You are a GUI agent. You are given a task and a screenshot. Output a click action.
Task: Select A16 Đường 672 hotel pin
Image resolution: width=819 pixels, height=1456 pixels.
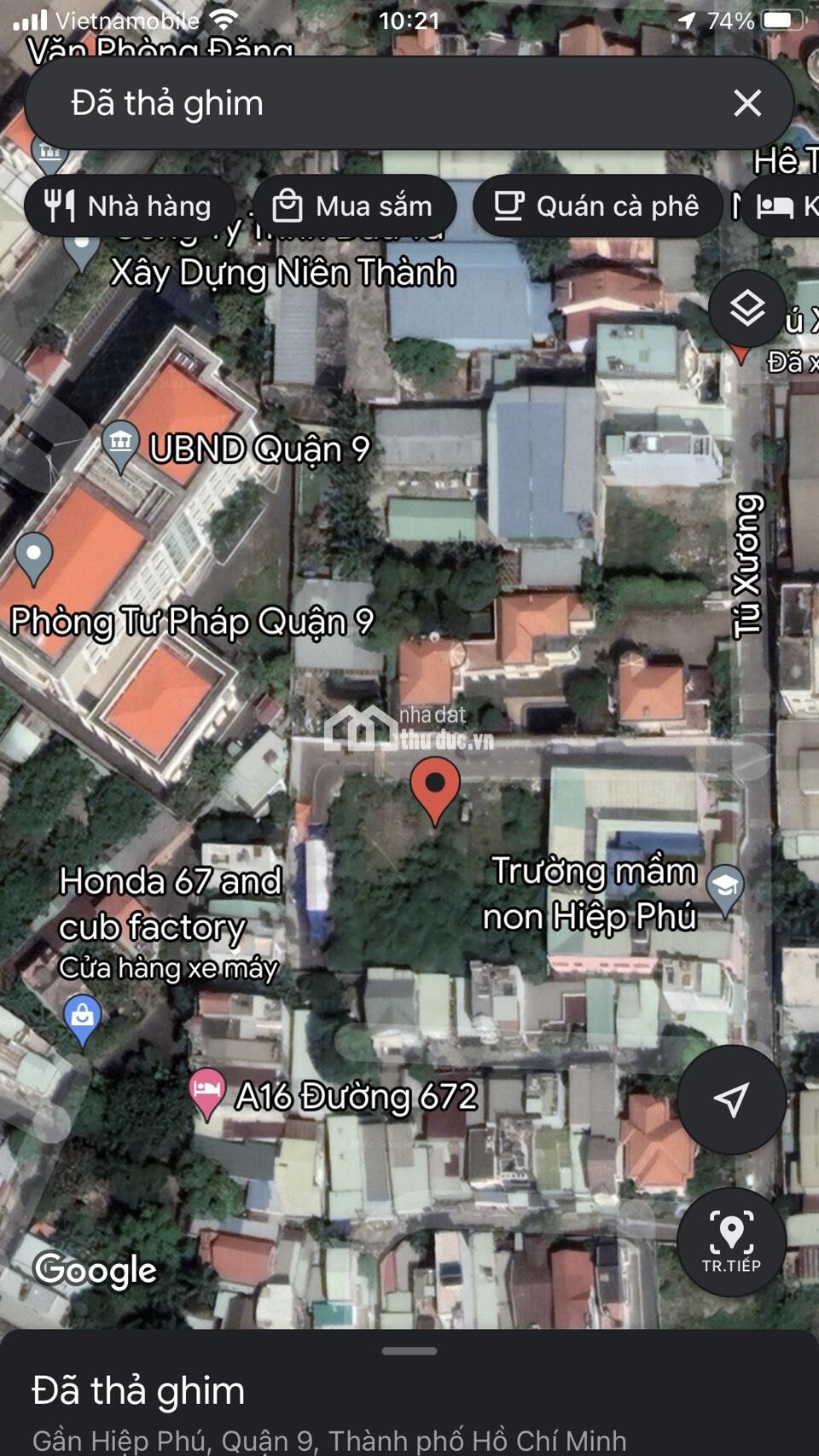(207, 1093)
